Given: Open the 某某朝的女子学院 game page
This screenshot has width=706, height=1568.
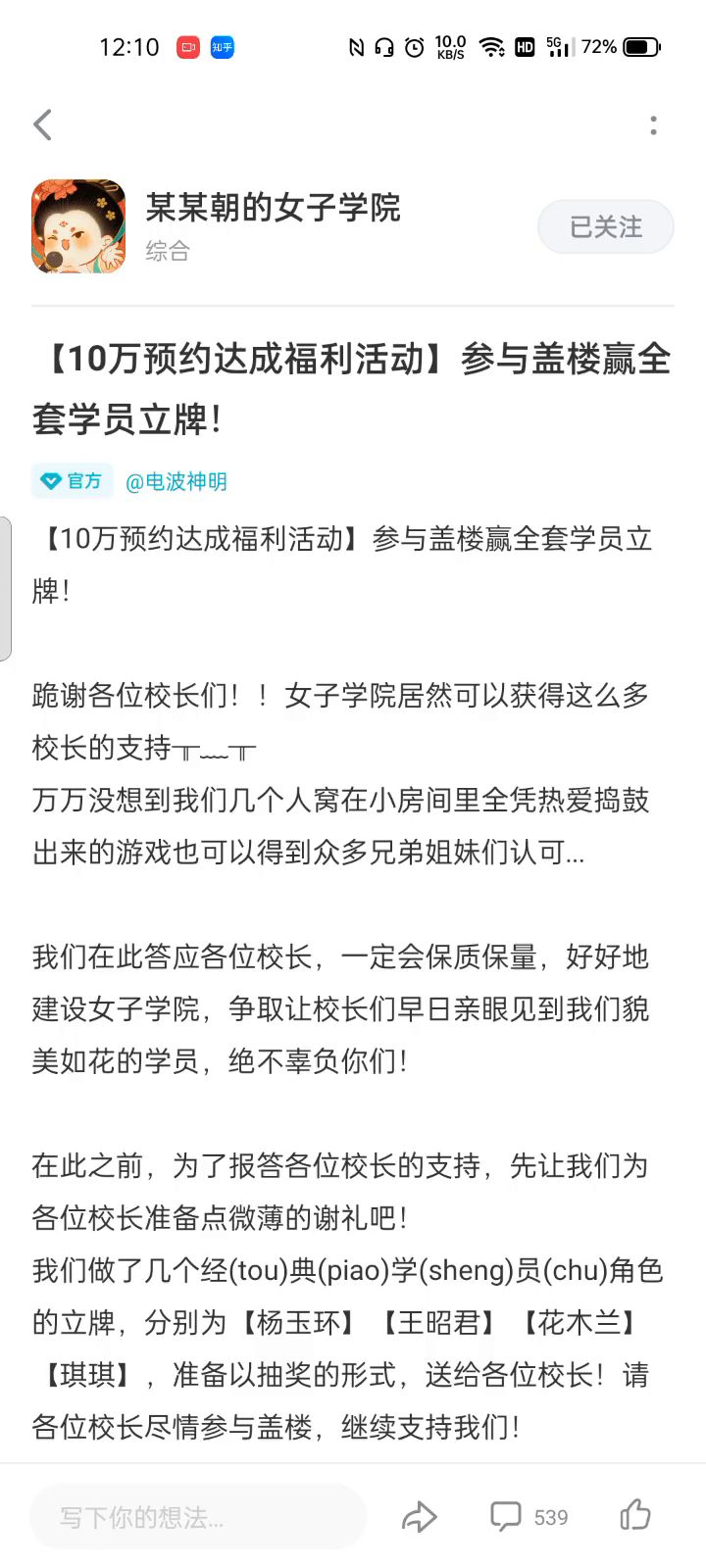Looking at the screenshot, I should [x=273, y=208].
